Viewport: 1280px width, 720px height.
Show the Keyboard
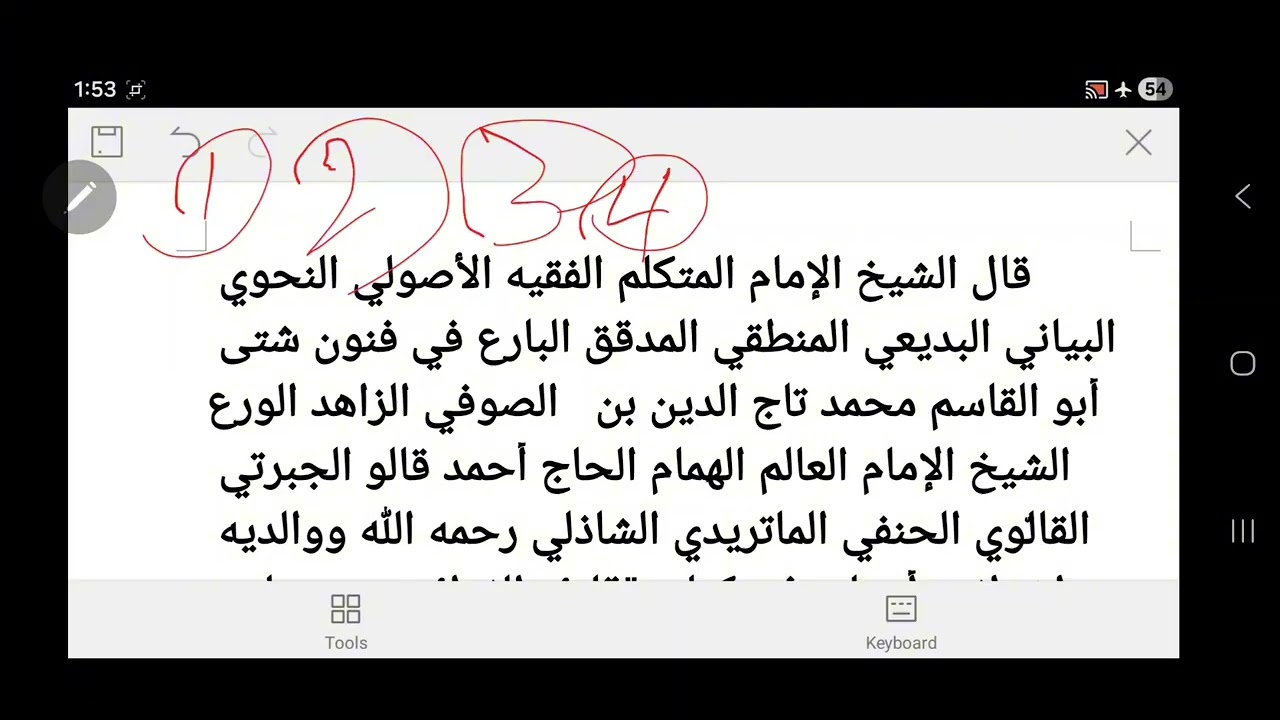(900, 622)
